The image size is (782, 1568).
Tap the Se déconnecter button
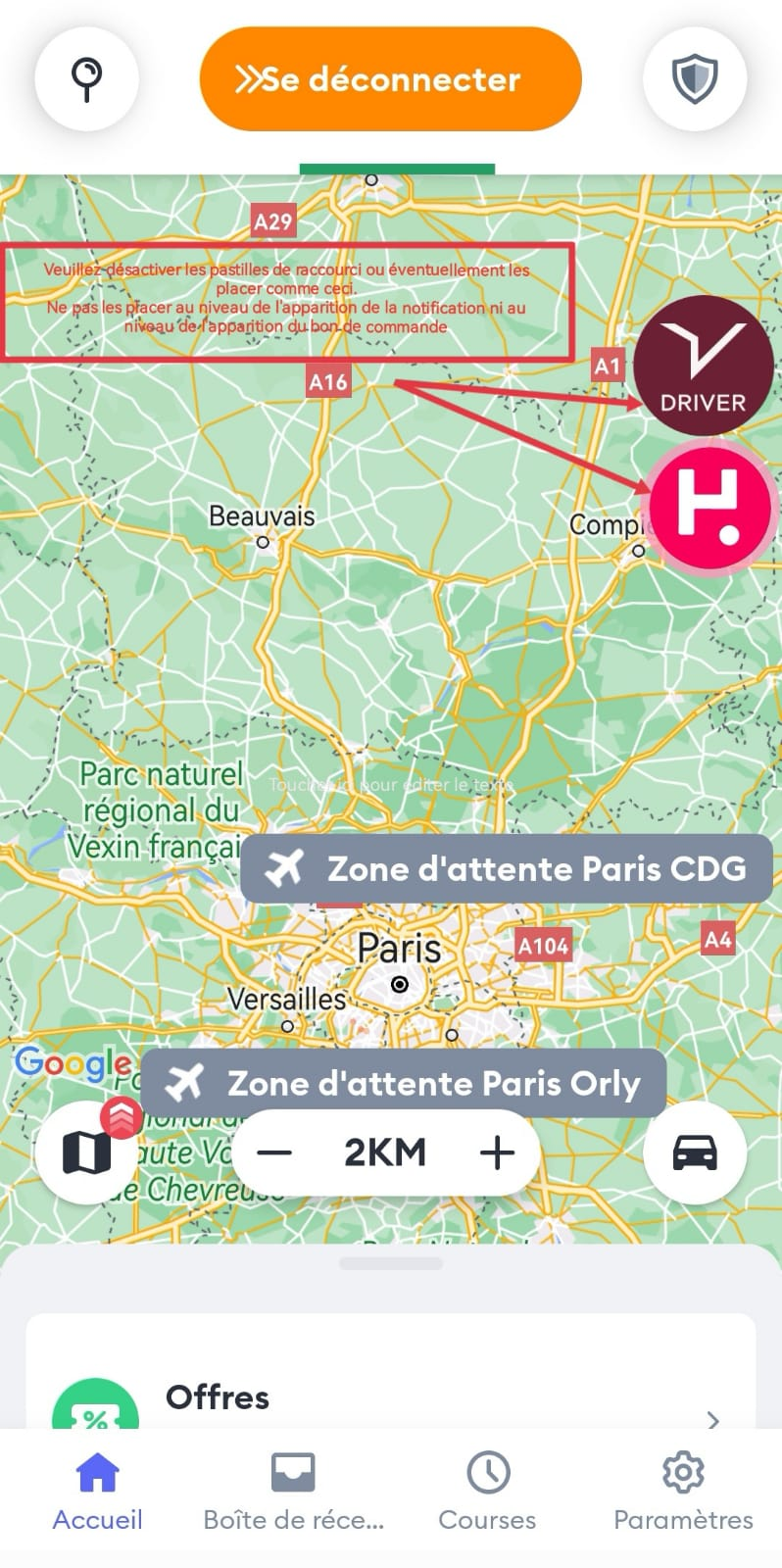coord(390,78)
